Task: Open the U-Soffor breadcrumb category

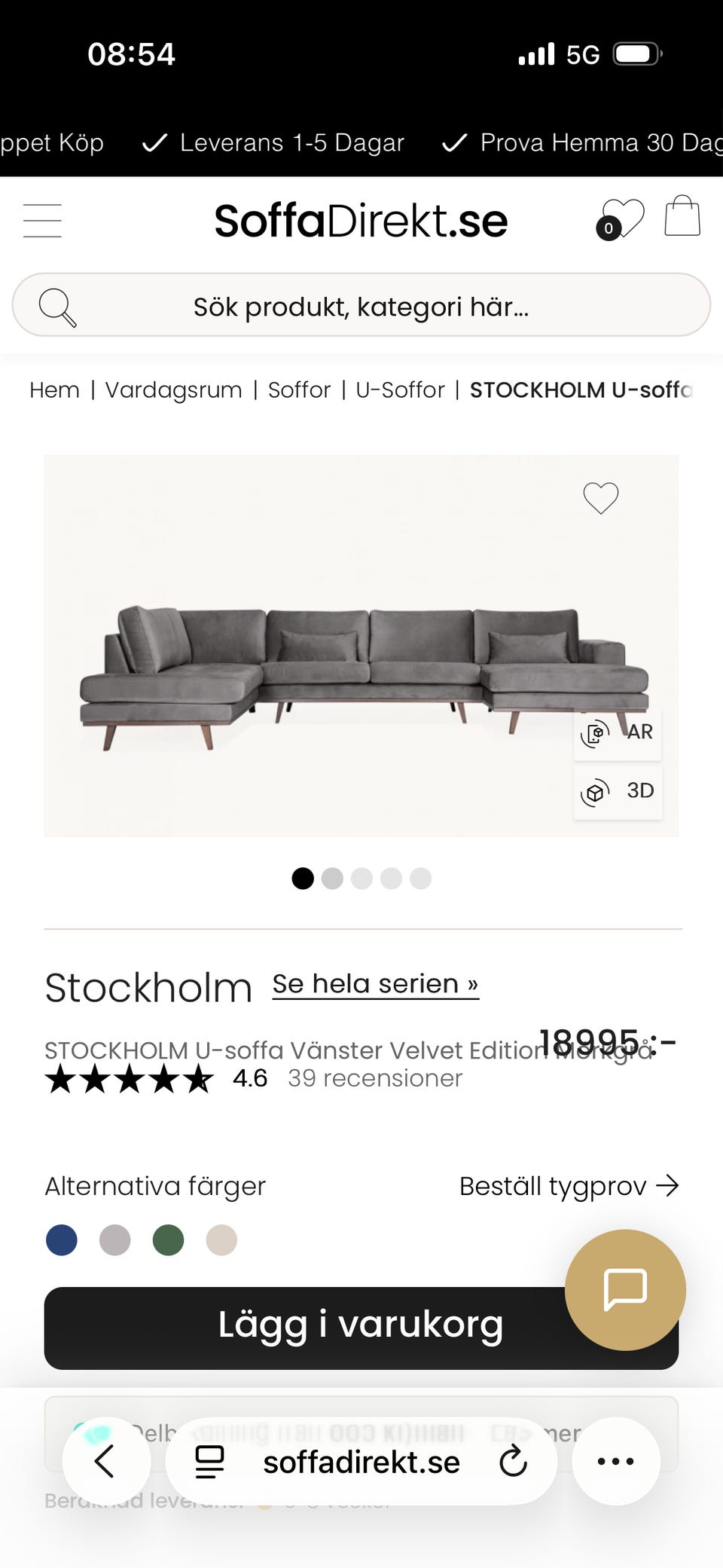Action: click(x=399, y=390)
